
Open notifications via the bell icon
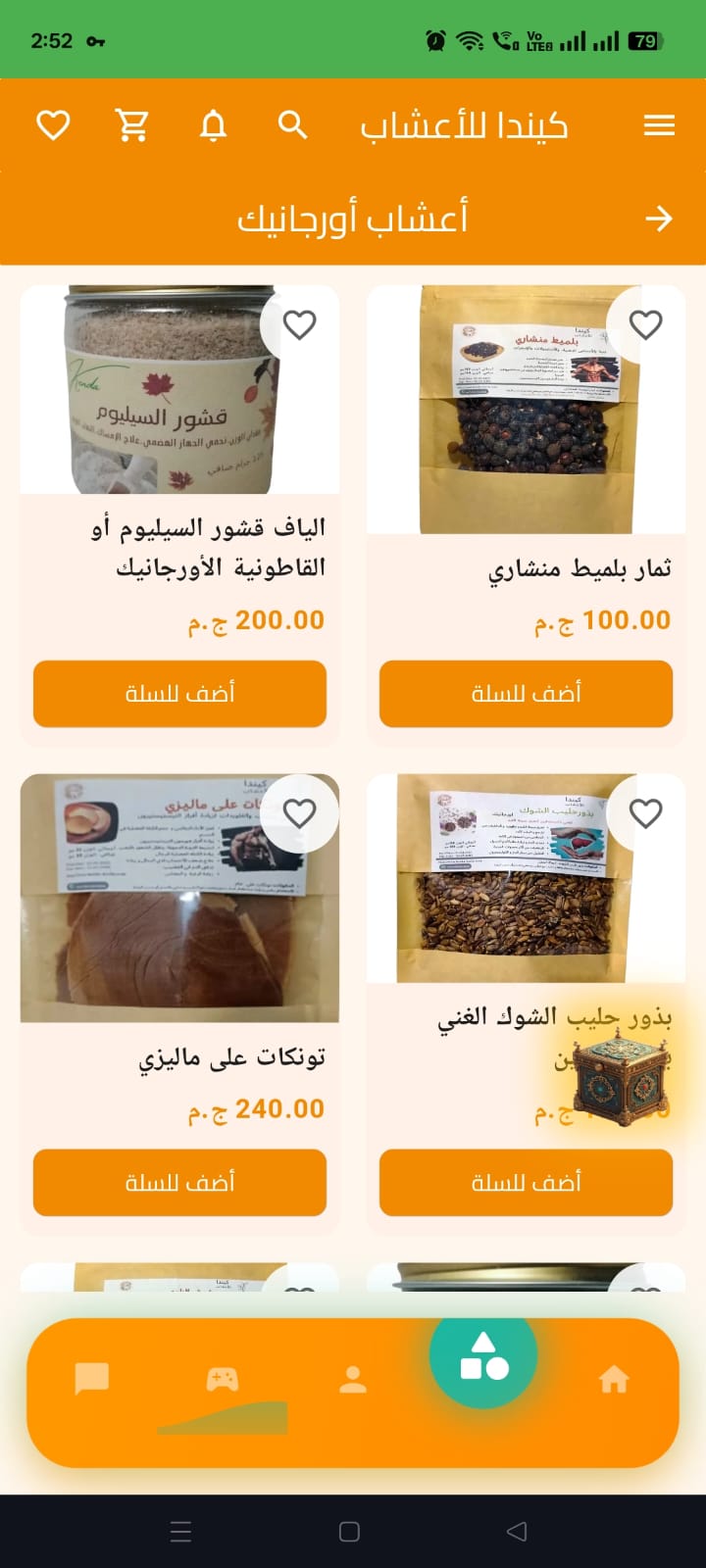click(x=212, y=125)
